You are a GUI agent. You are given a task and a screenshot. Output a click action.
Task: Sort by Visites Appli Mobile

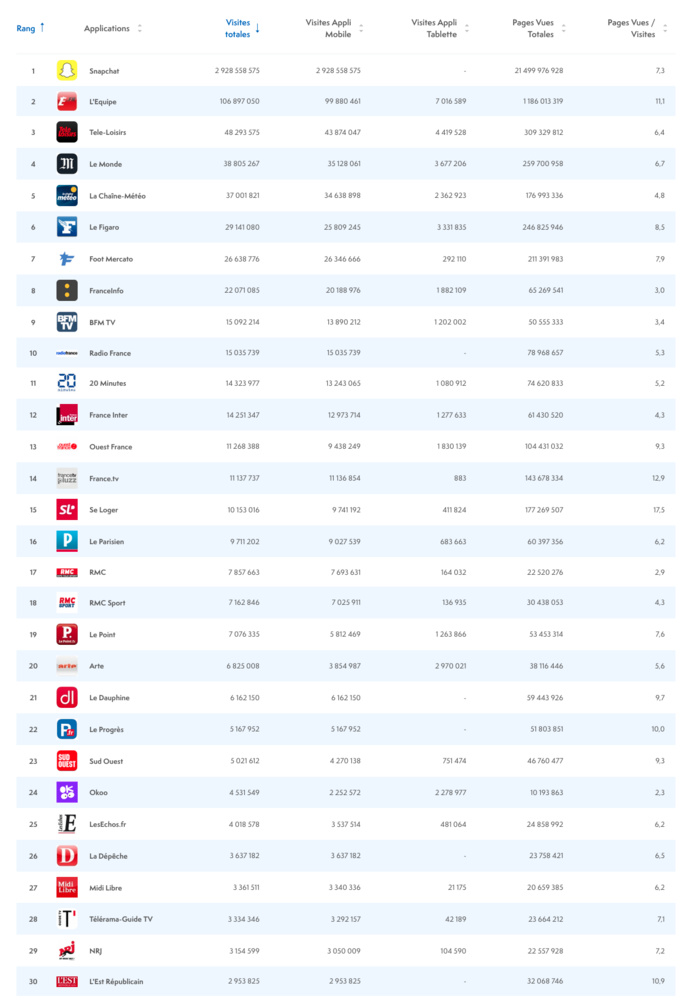pos(333,28)
